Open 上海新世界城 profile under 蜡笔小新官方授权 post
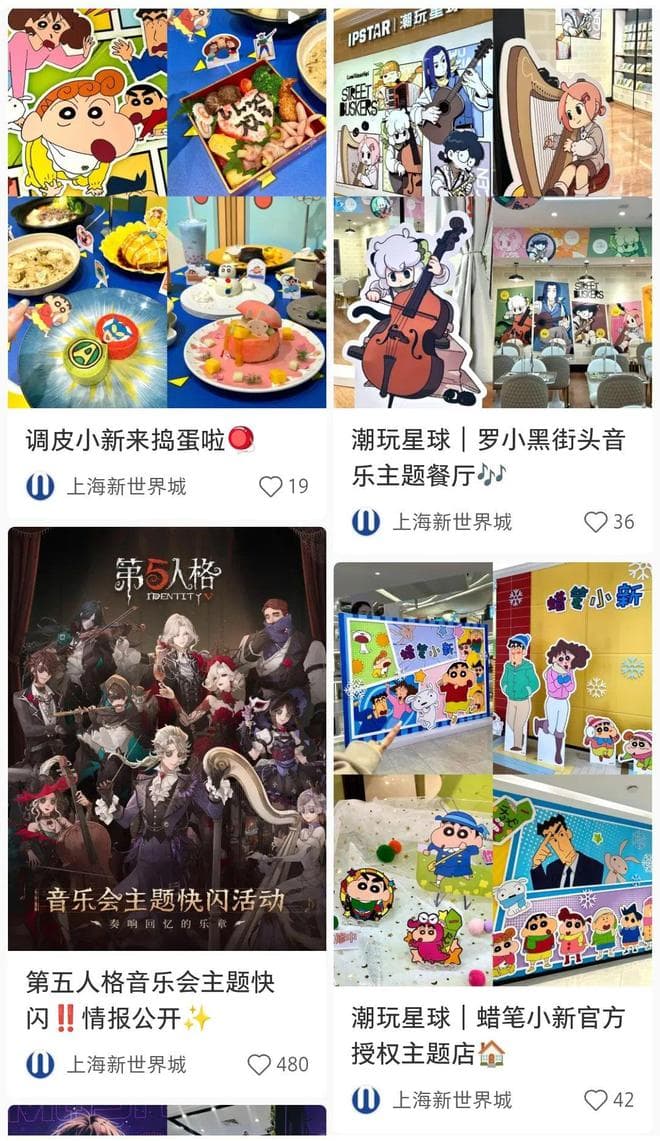The width and height of the screenshot is (660, 1141). 432,1100
